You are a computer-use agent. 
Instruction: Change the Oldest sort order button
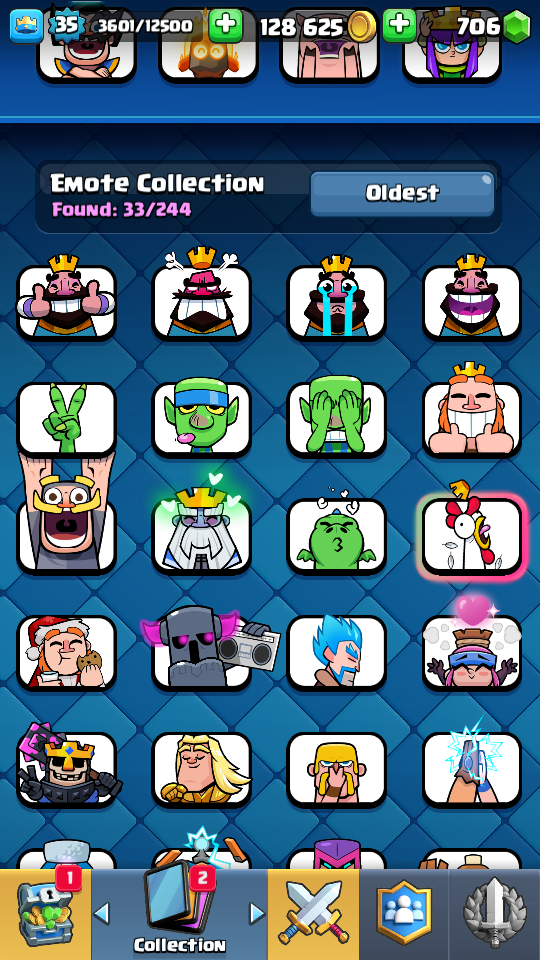(x=402, y=193)
